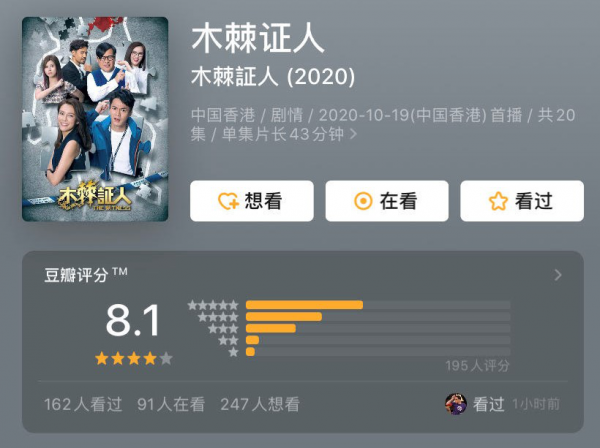Mark the show as 在看
The width and height of the screenshot is (600, 448).
(386, 201)
